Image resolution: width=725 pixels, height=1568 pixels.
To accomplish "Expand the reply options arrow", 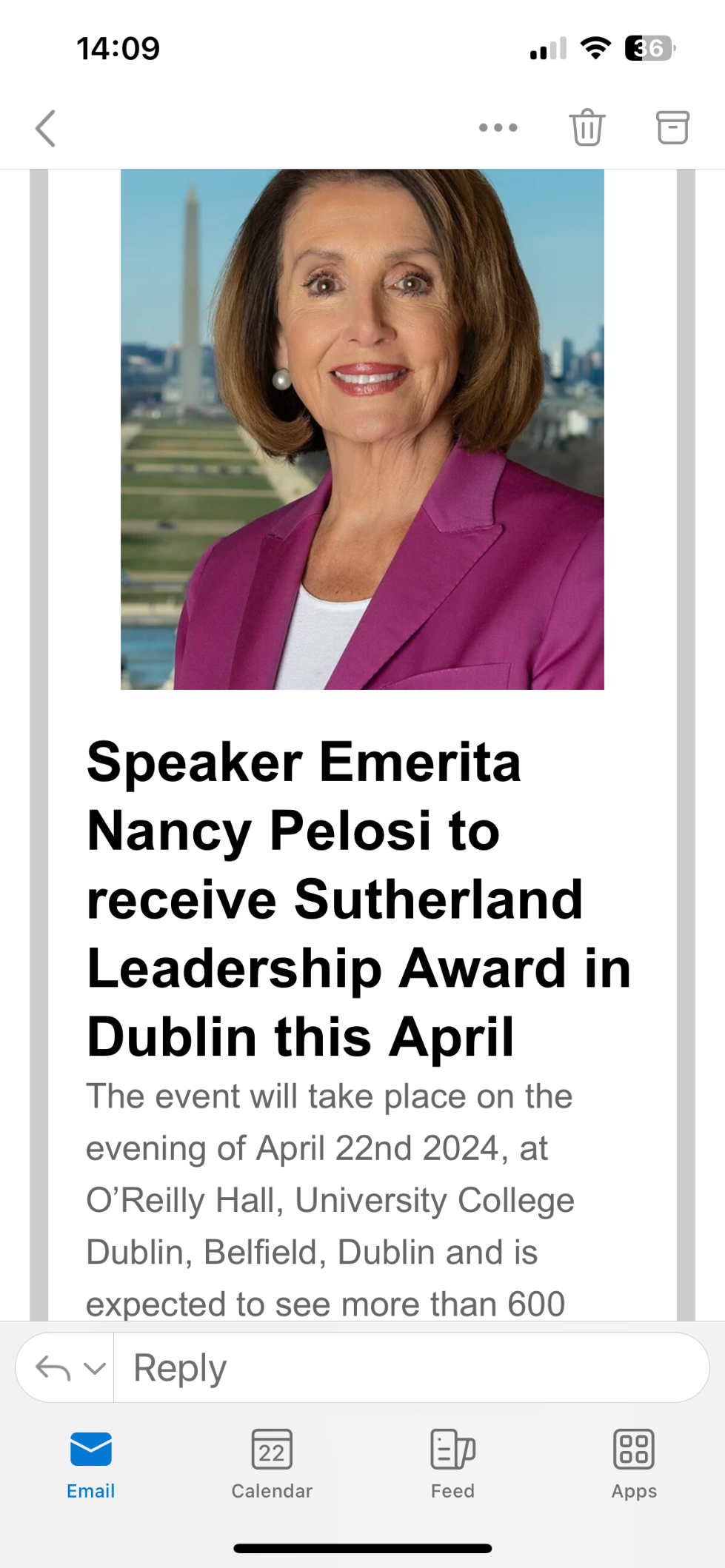I will click(95, 1368).
